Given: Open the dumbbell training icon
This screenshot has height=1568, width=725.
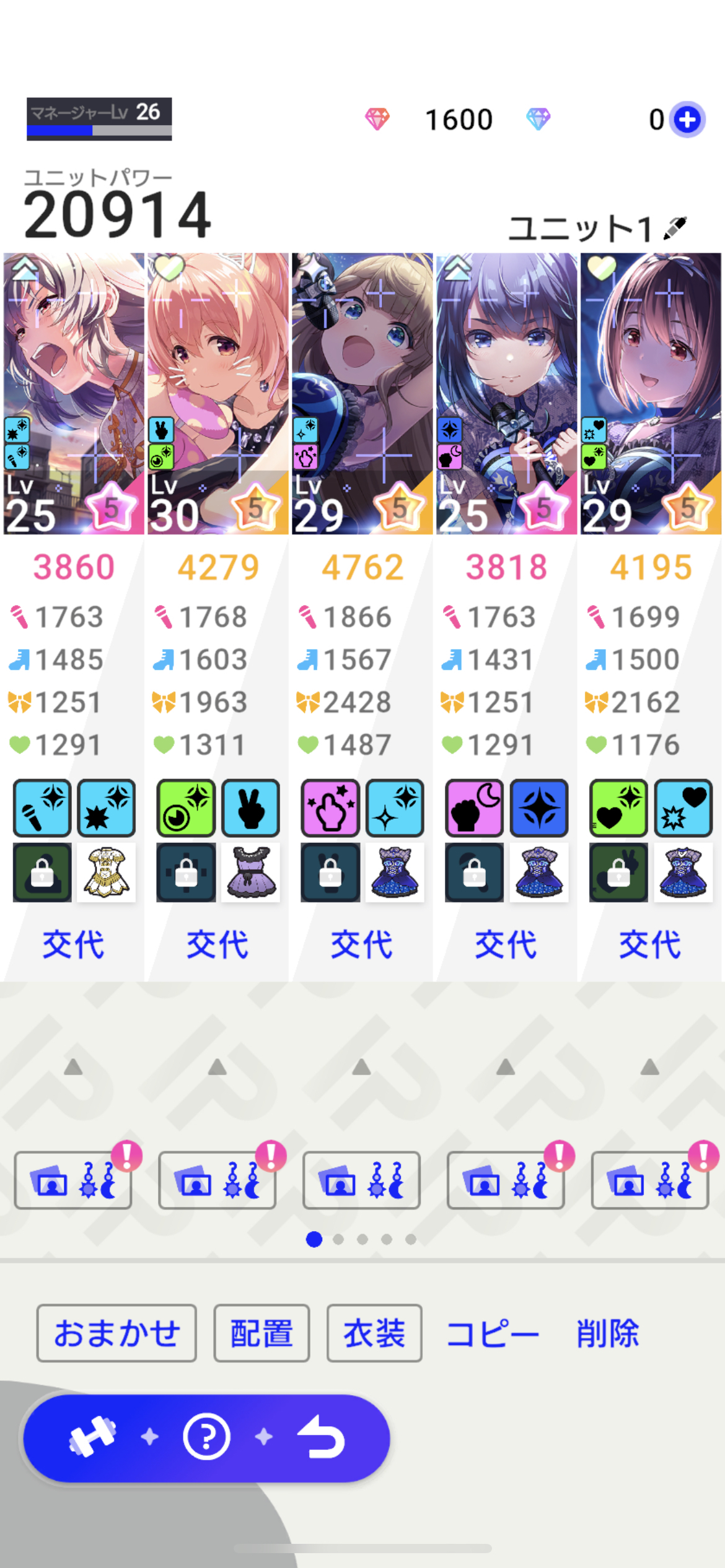Looking at the screenshot, I should tap(92, 1437).
